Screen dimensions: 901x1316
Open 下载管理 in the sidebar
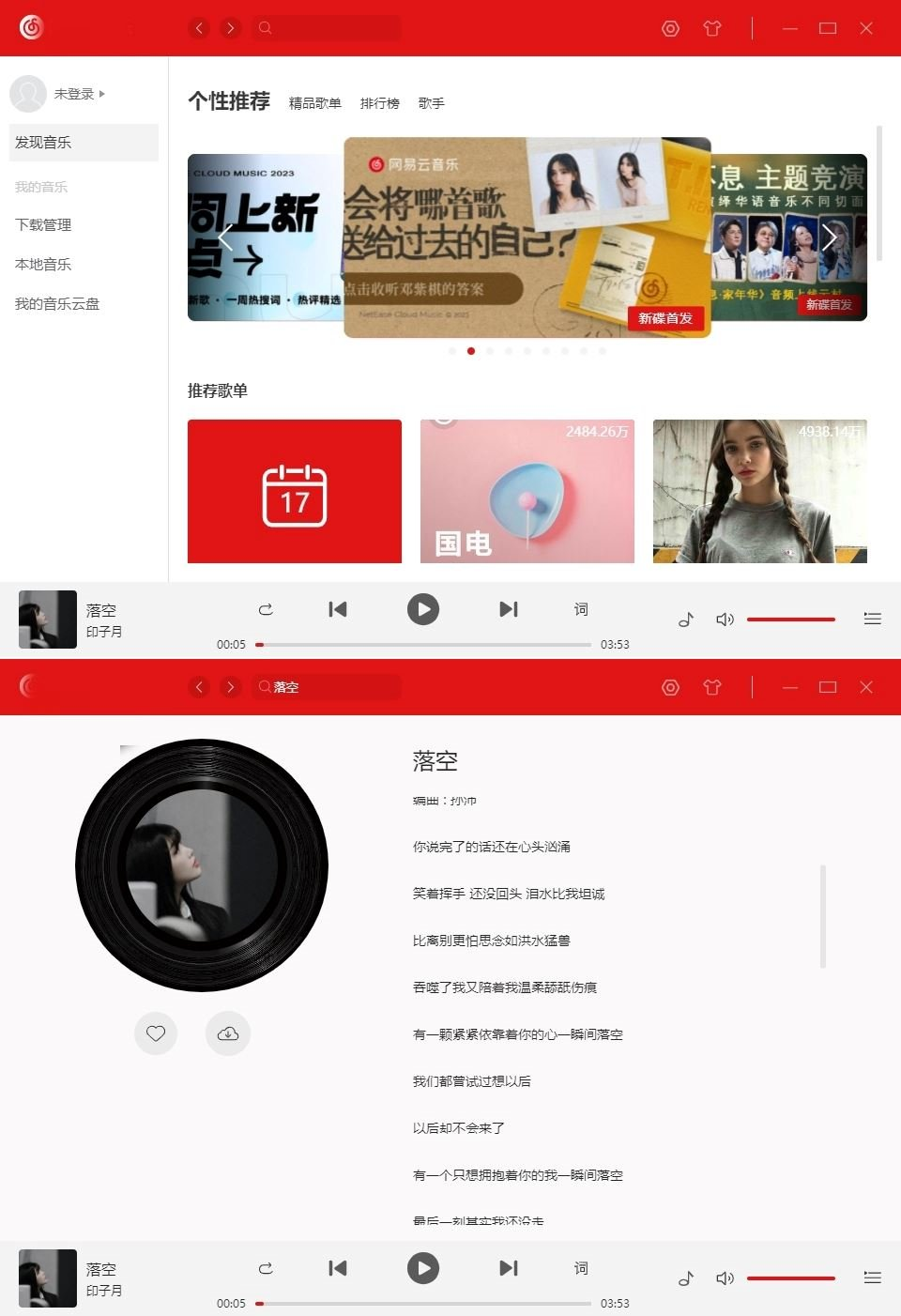(43, 225)
